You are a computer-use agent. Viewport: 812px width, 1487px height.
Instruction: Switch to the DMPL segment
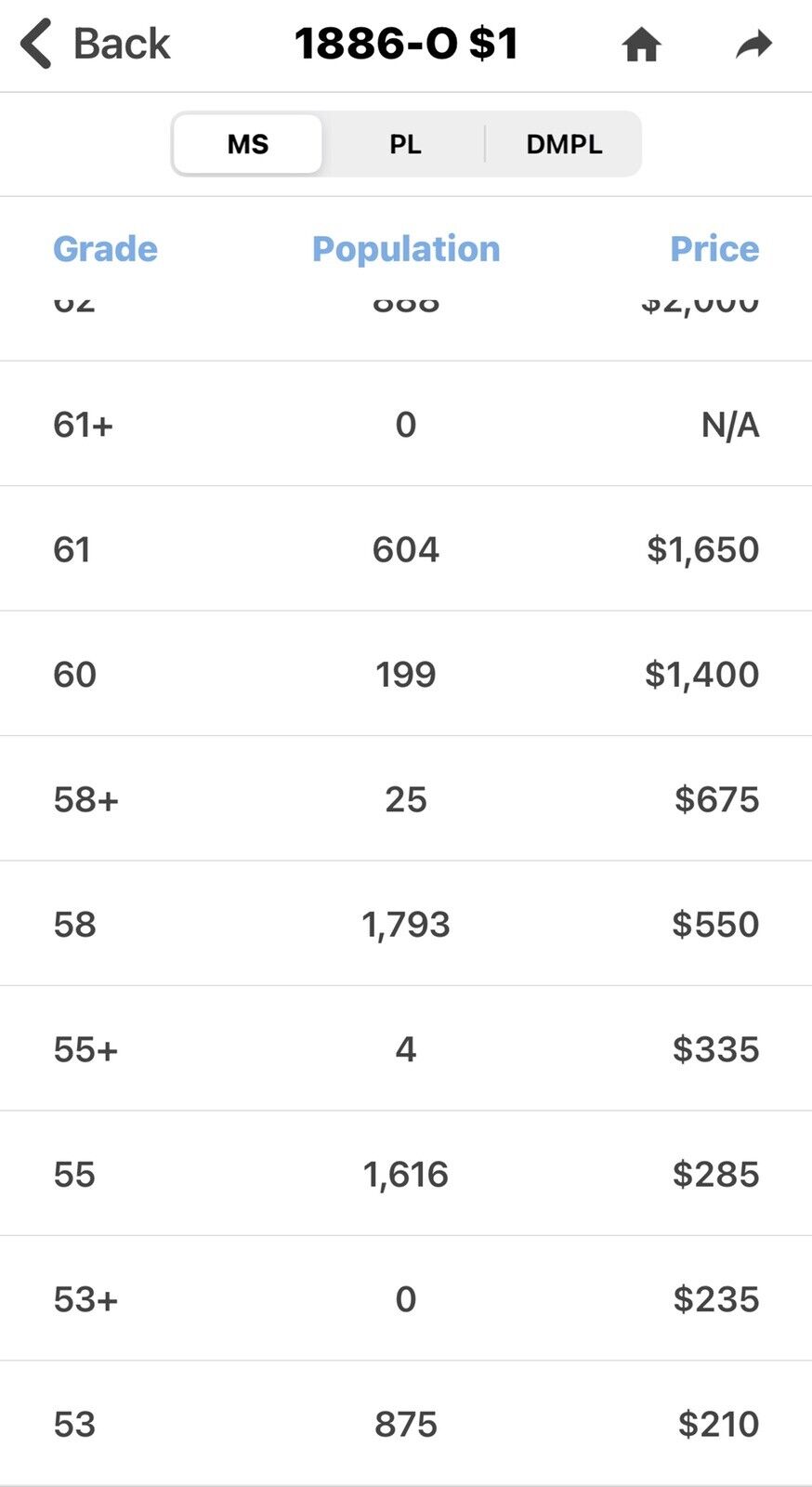point(564,144)
